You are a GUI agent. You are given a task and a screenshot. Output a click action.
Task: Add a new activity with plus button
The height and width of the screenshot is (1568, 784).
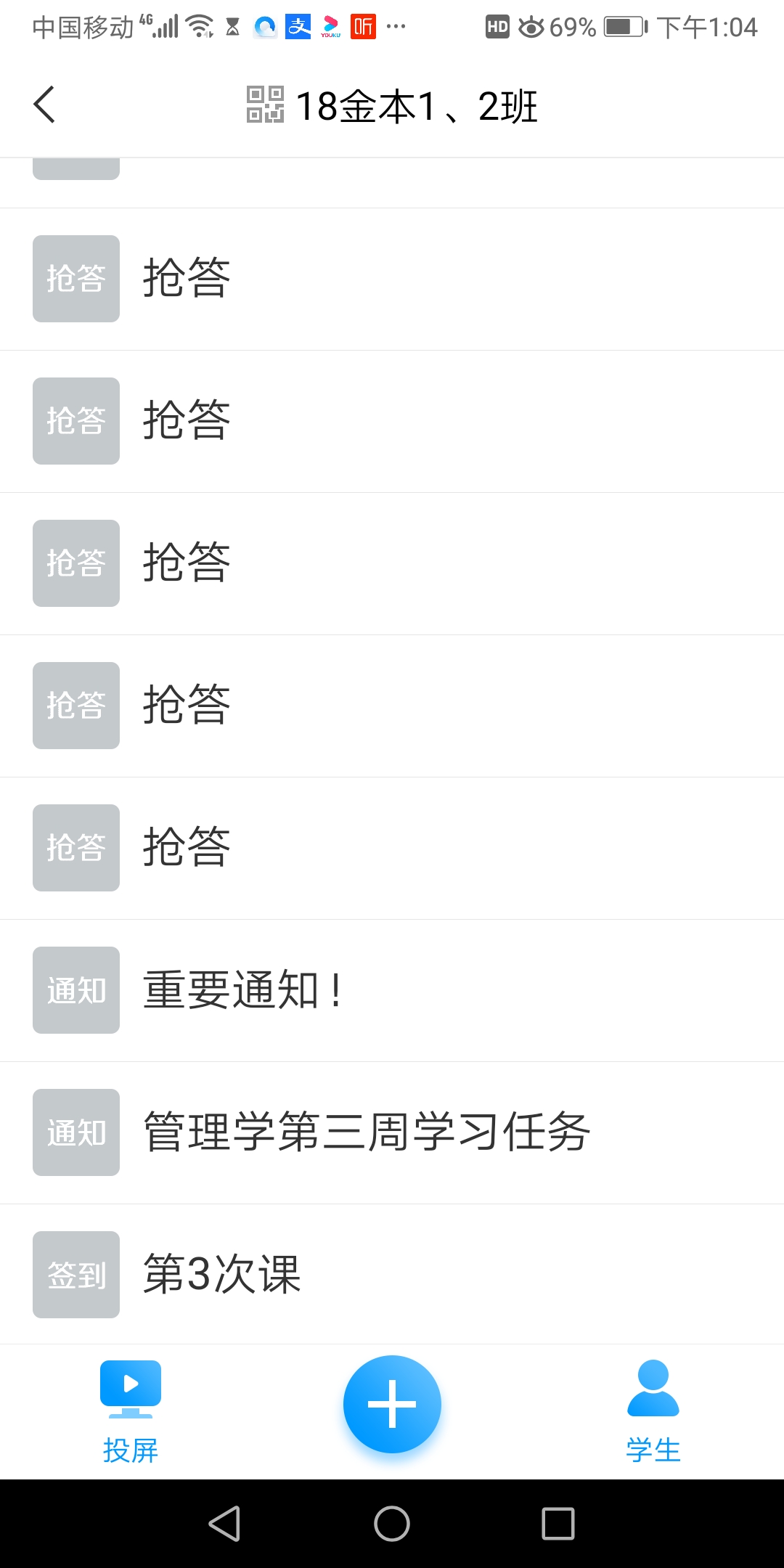[x=392, y=1404]
